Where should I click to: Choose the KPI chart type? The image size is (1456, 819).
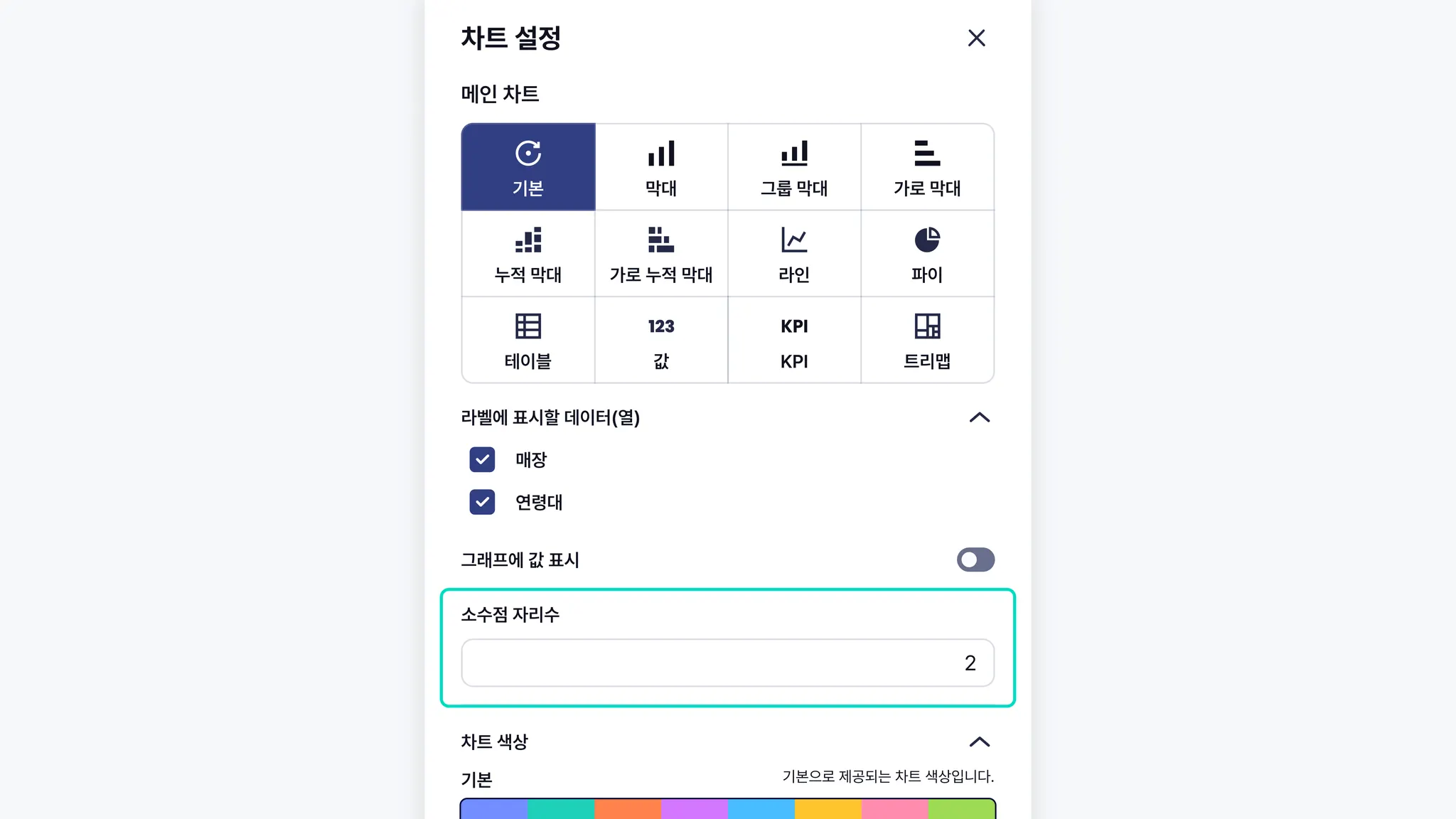[793, 341]
